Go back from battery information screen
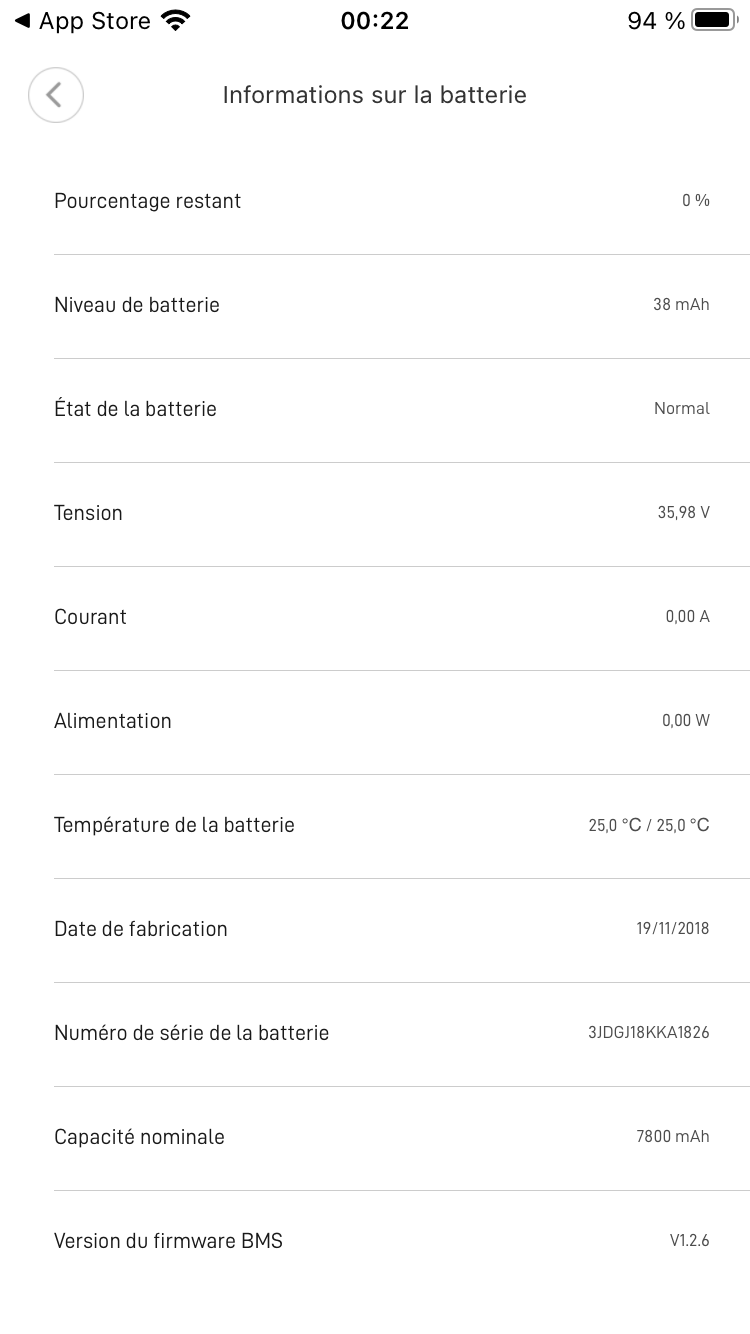This screenshot has width=750, height=1334. [56, 96]
